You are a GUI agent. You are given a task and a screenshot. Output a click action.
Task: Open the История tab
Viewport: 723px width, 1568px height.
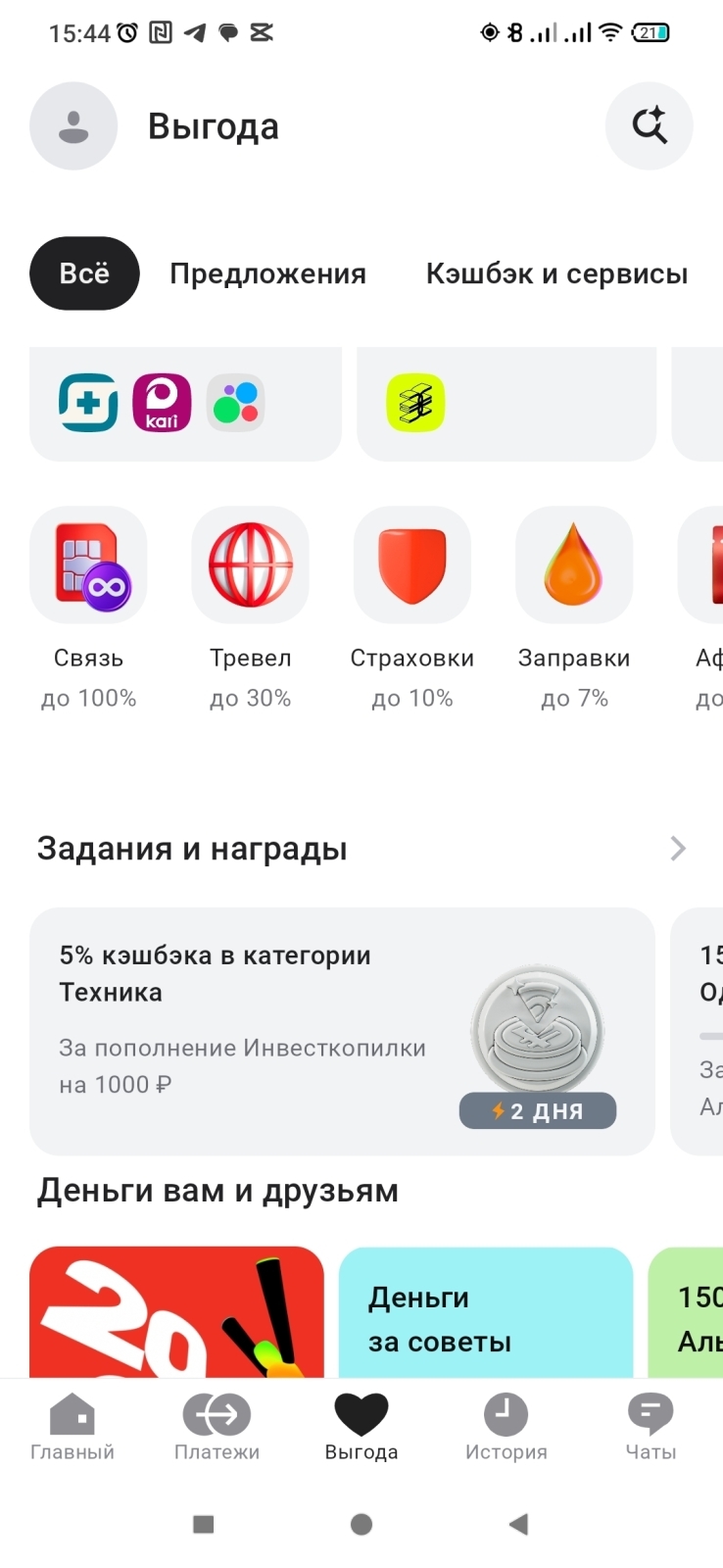click(506, 1427)
